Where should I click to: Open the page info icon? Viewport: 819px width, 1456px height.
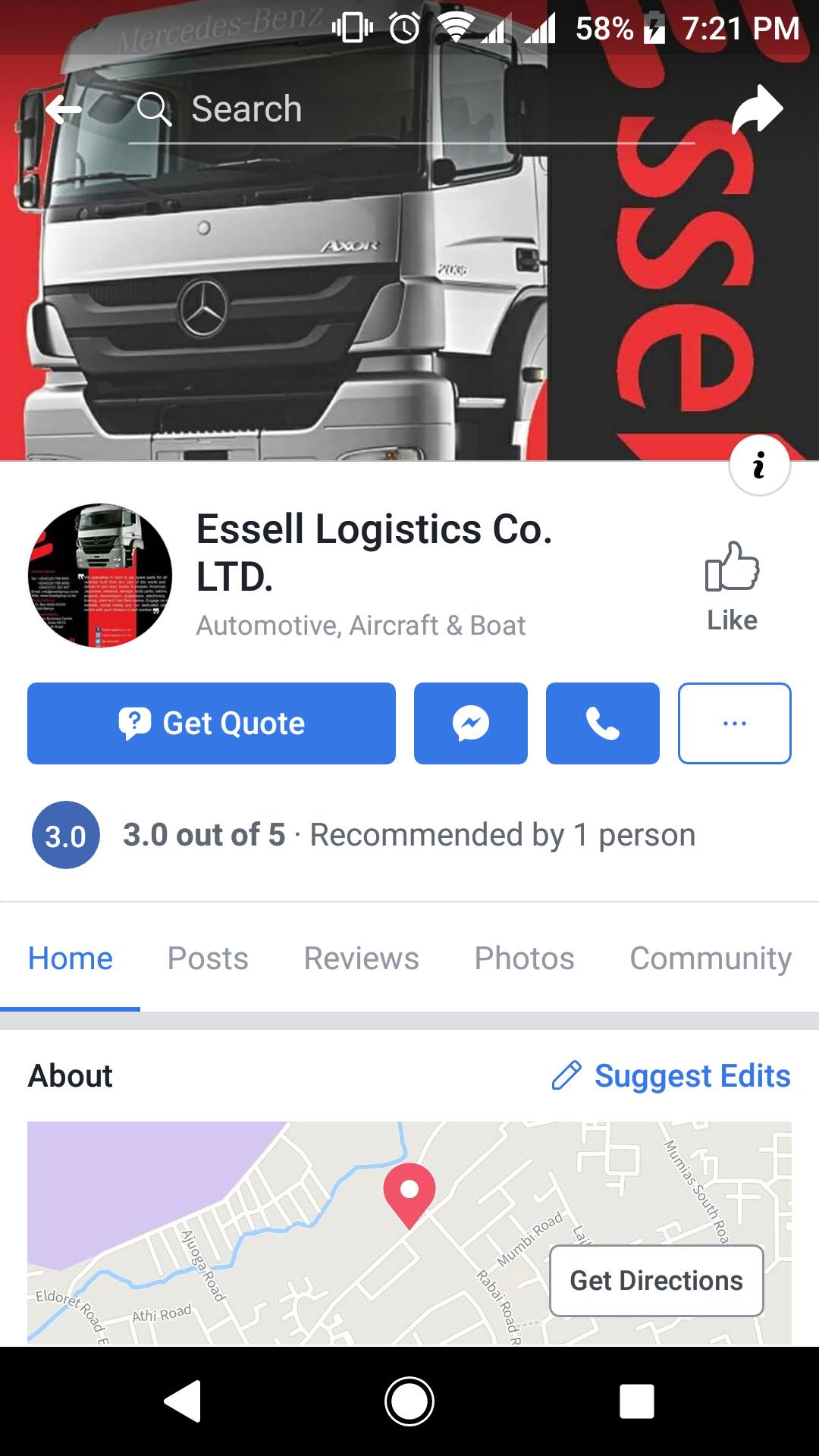click(x=759, y=465)
